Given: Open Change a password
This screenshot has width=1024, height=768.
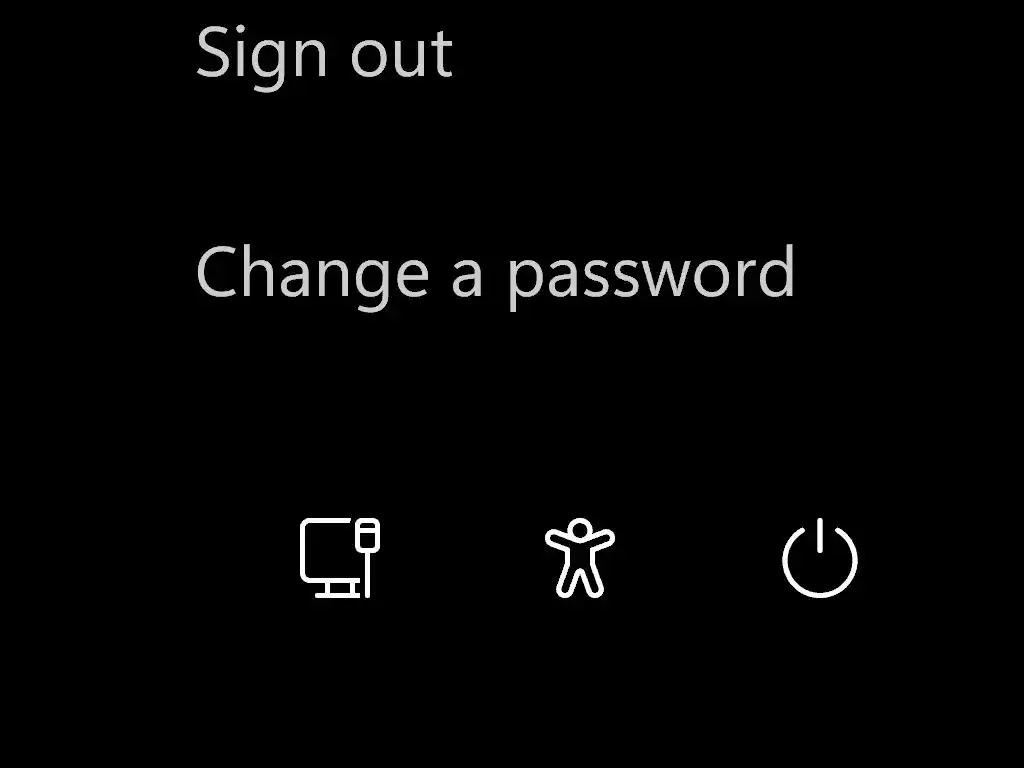Looking at the screenshot, I should pyautogui.click(x=495, y=272).
